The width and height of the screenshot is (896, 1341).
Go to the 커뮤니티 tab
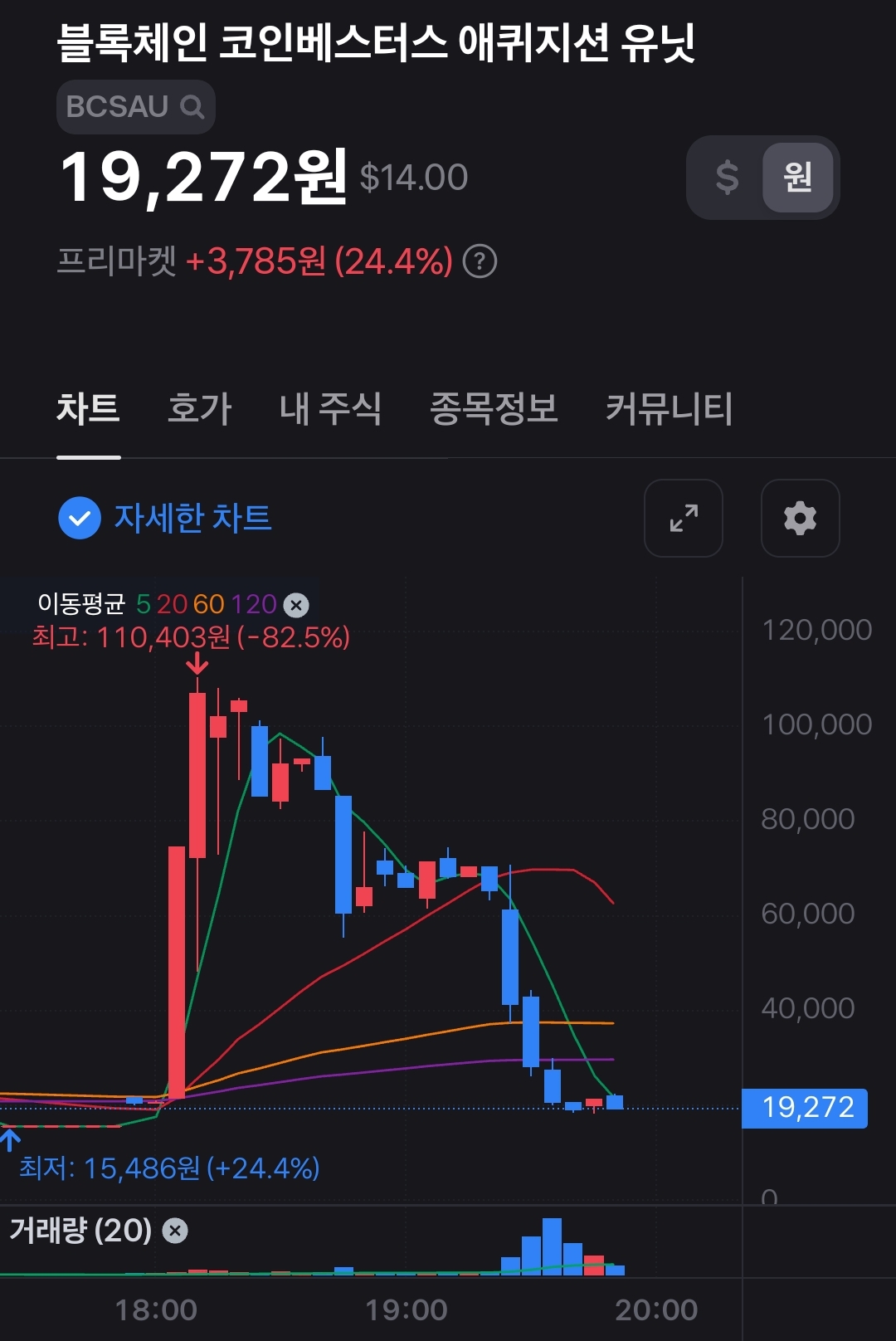669,409
